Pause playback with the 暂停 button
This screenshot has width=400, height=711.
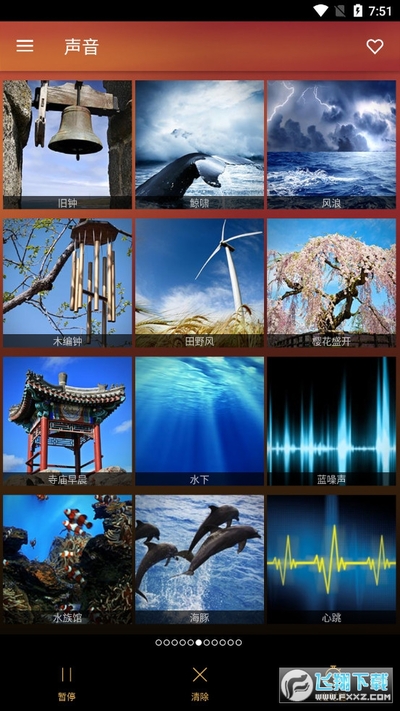pyautogui.click(x=67, y=682)
